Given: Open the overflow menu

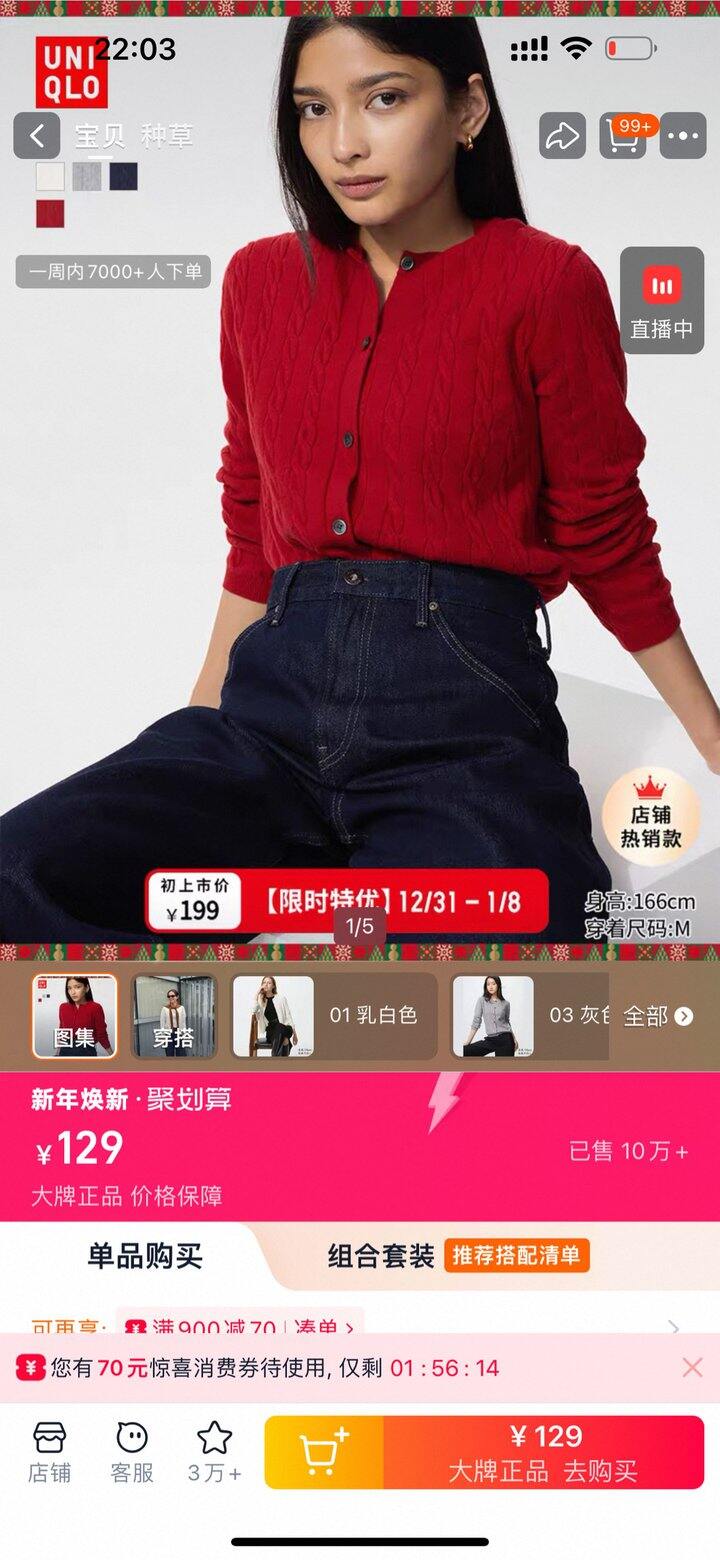Looking at the screenshot, I should [684, 136].
